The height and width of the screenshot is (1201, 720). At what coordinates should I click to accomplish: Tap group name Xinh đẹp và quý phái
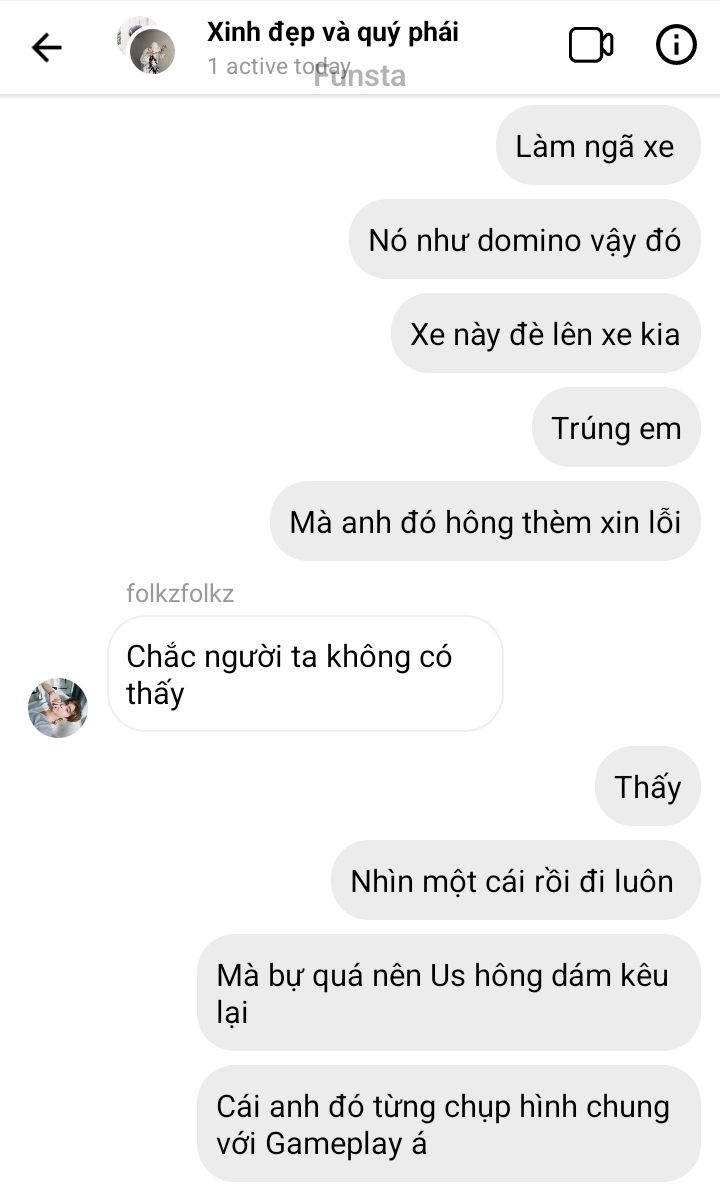pos(332,32)
